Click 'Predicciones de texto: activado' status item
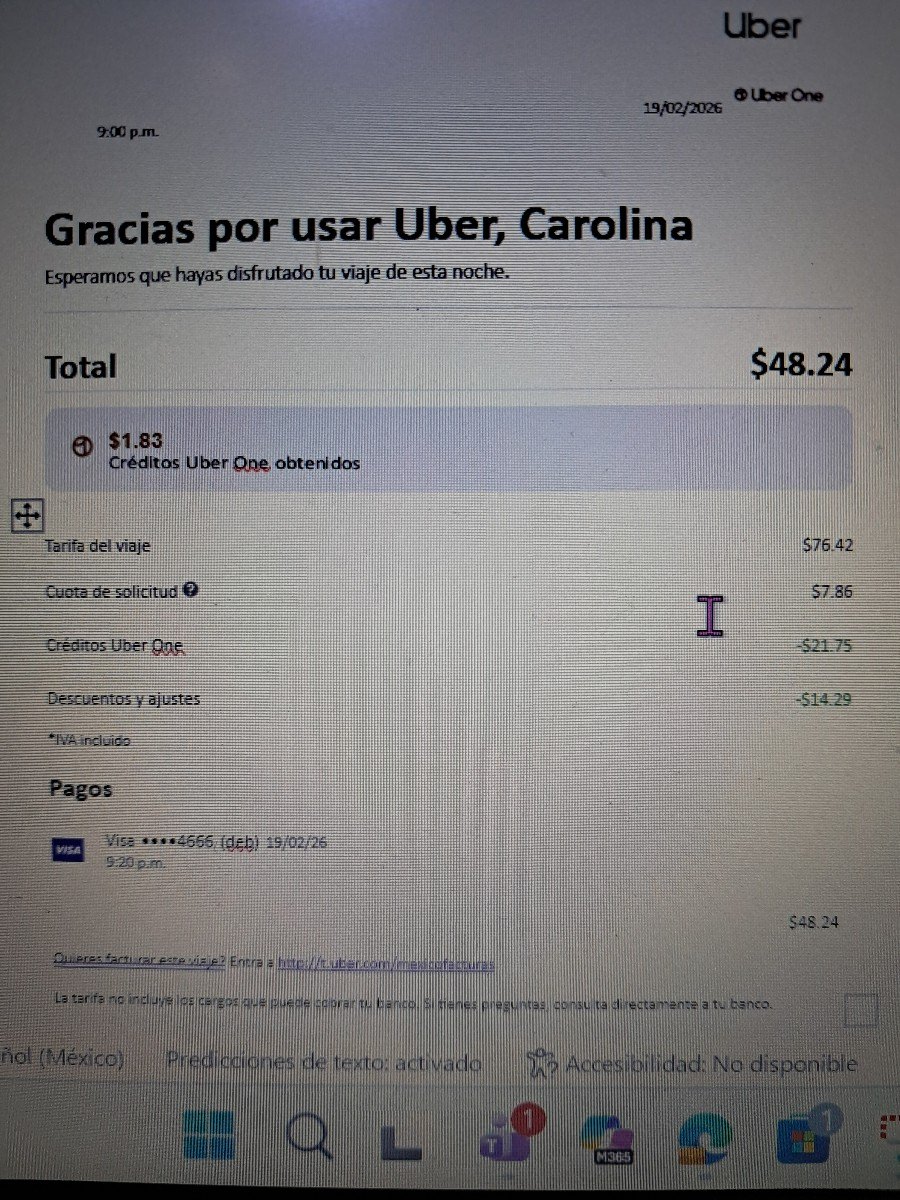Viewport: 900px width, 1200px height. 323,1063
